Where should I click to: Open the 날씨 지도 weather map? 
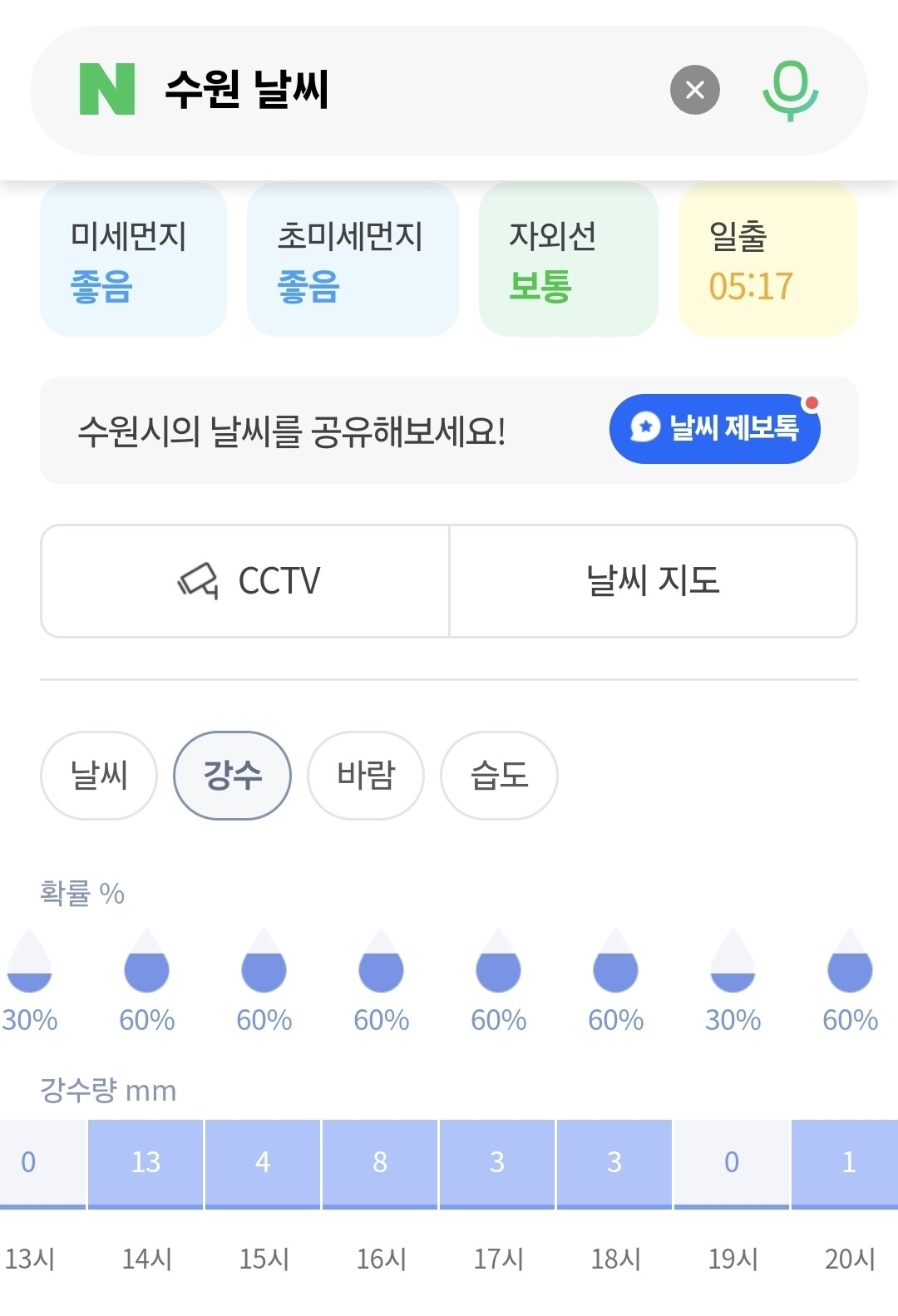tap(654, 581)
